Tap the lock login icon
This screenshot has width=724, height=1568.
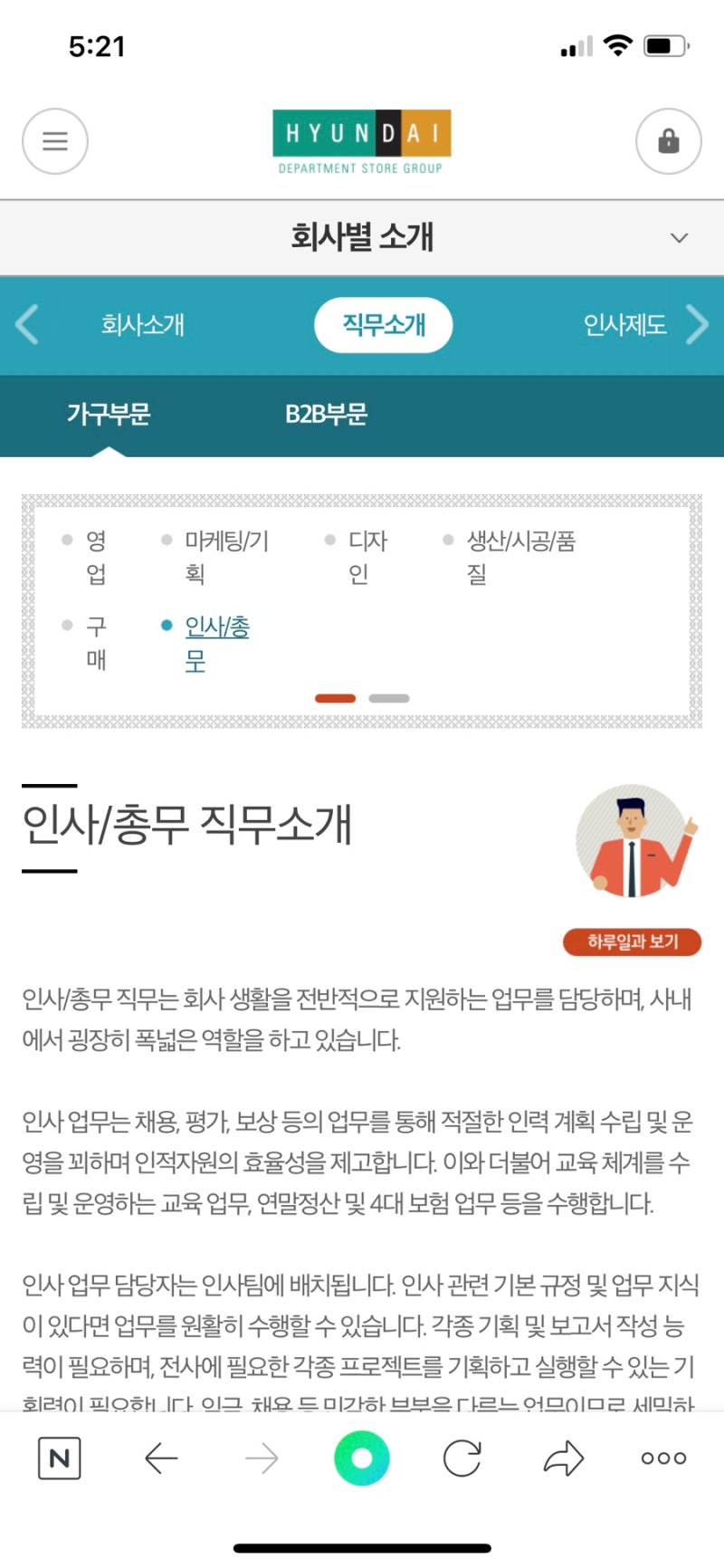[668, 141]
